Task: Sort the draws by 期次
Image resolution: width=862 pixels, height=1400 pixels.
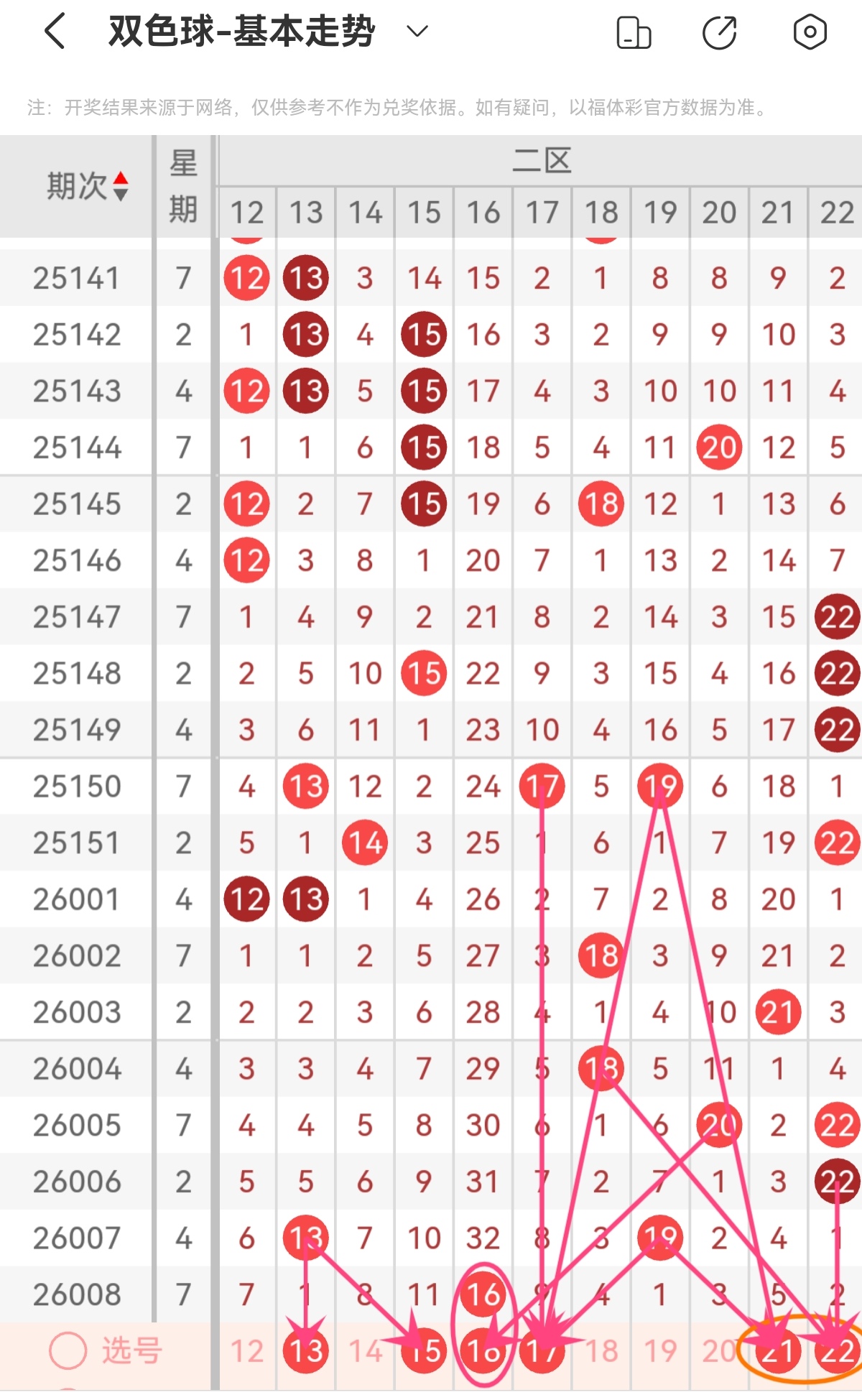Action: tap(88, 186)
